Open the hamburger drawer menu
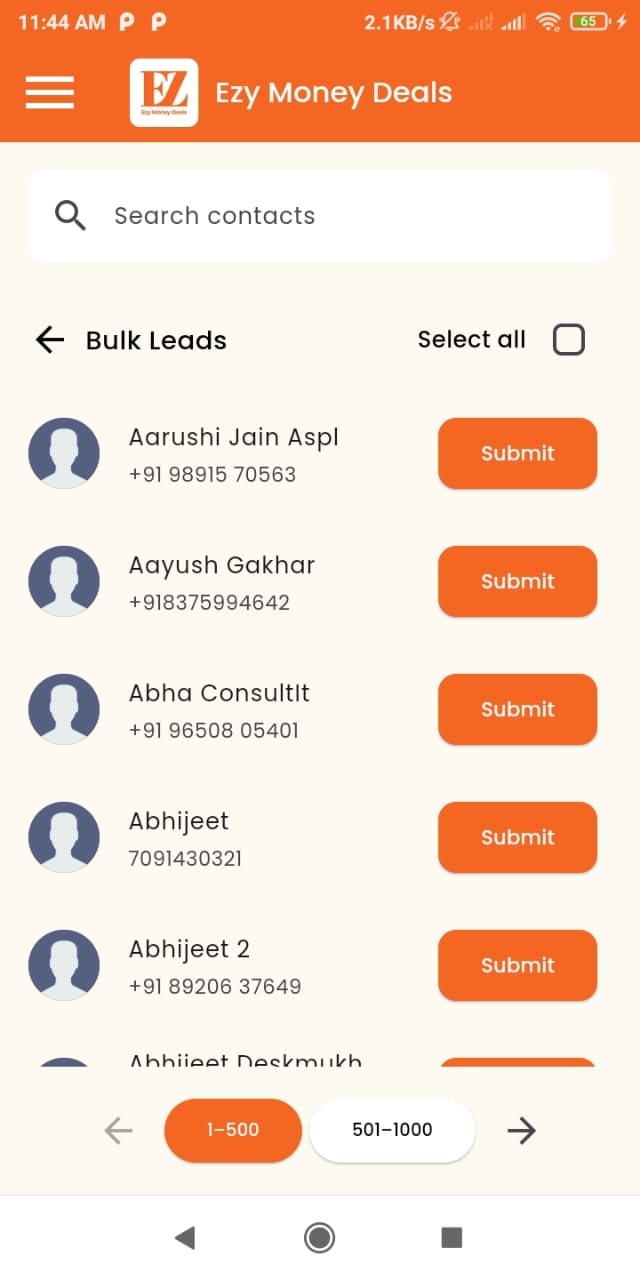Screen dimensions: 640x1280 (x=50, y=92)
